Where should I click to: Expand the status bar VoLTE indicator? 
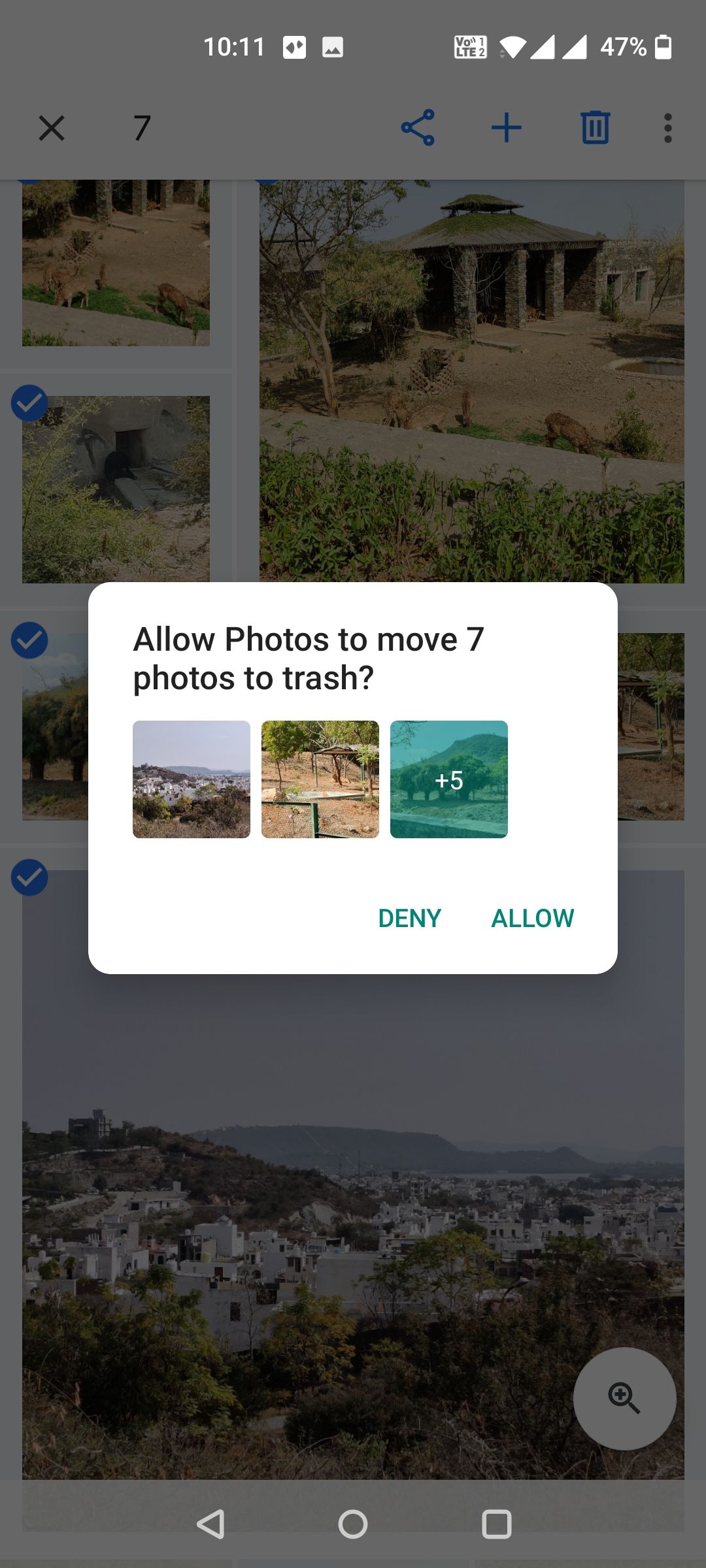coord(469,46)
